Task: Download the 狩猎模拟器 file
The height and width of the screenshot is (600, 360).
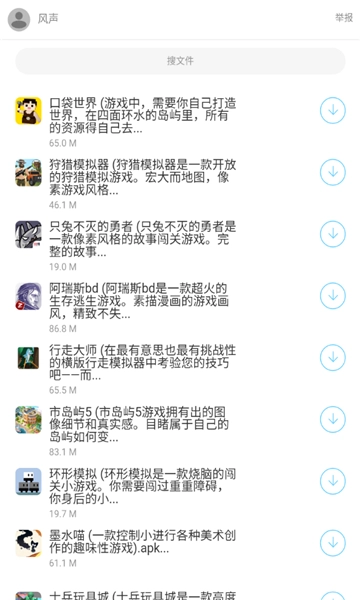Action: (333, 172)
